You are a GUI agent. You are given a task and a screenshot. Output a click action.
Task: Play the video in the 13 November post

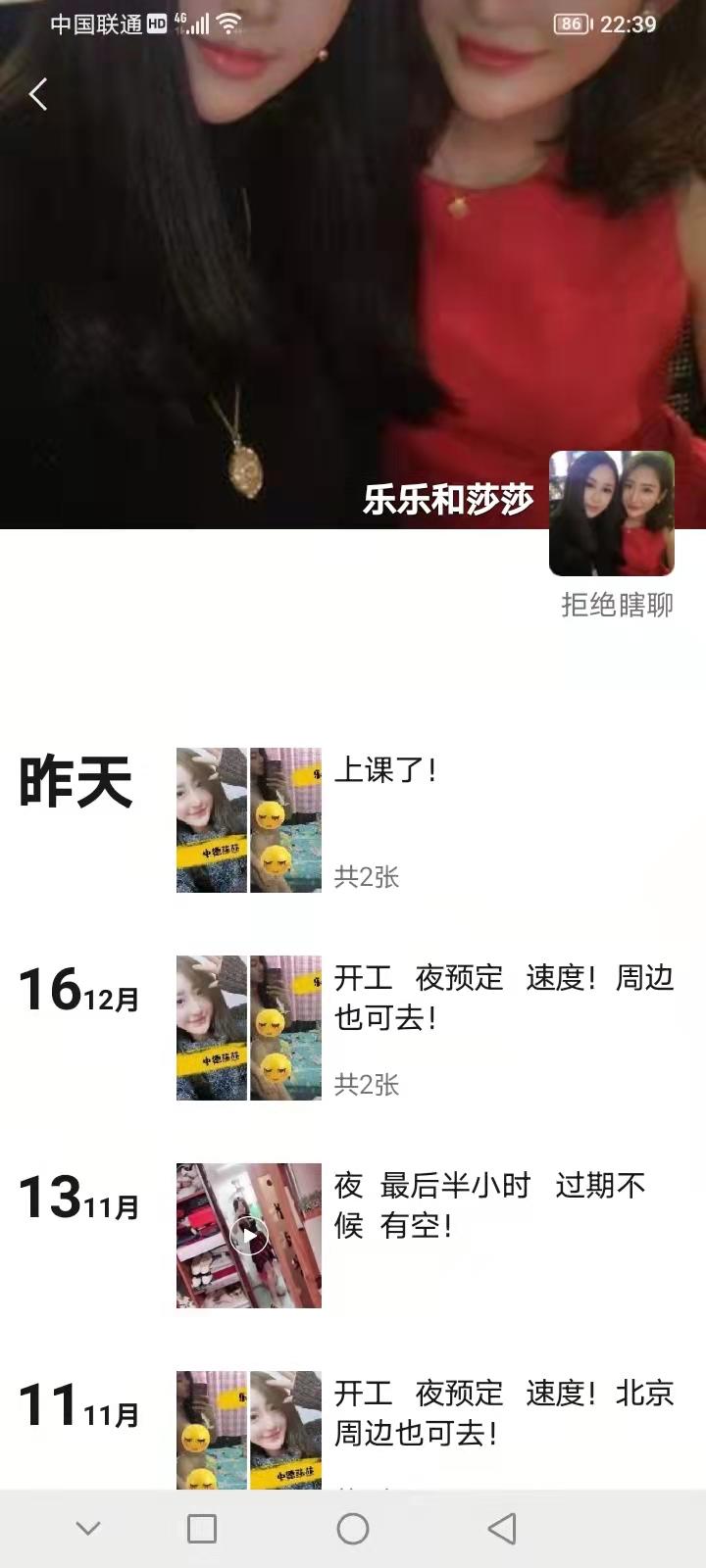click(249, 1236)
